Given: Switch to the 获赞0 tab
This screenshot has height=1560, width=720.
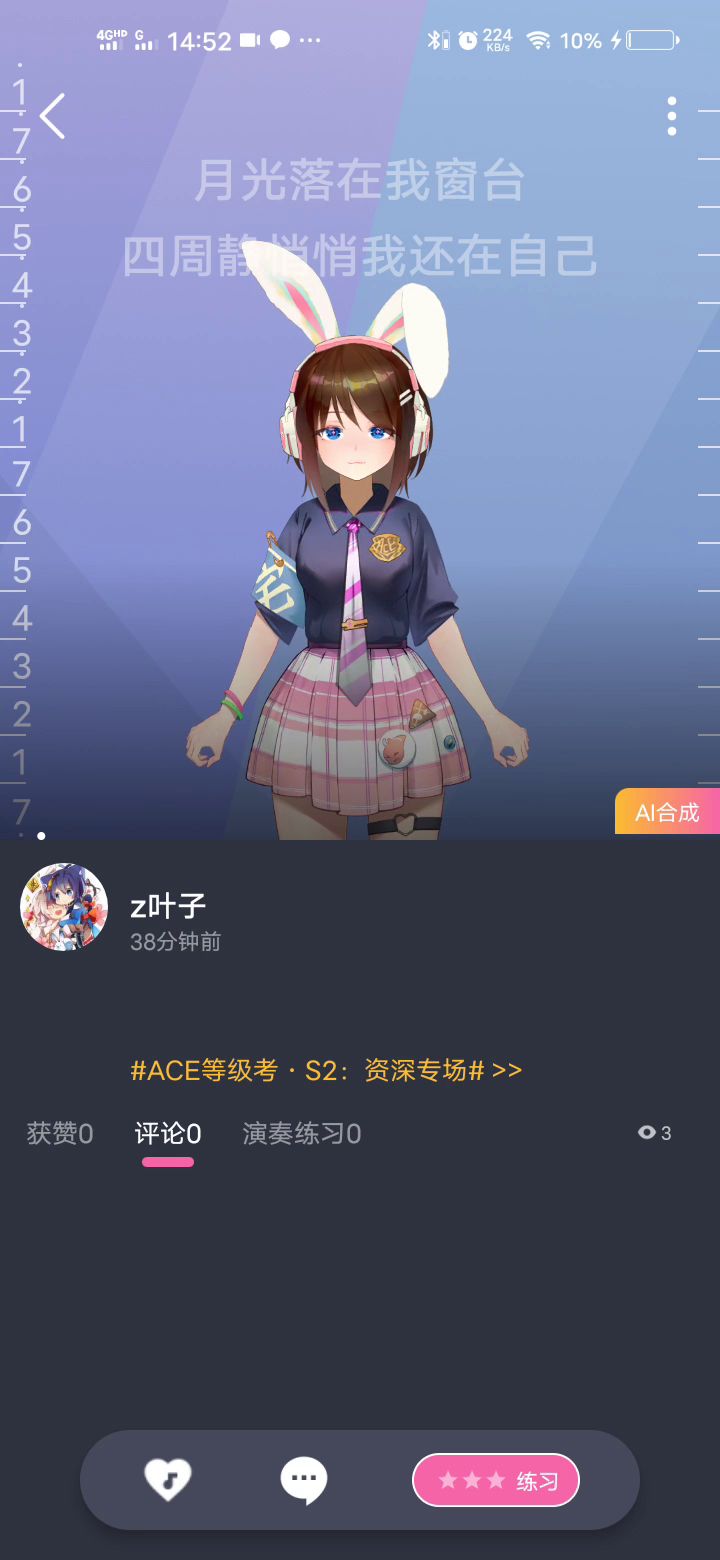Looking at the screenshot, I should pos(60,1133).
